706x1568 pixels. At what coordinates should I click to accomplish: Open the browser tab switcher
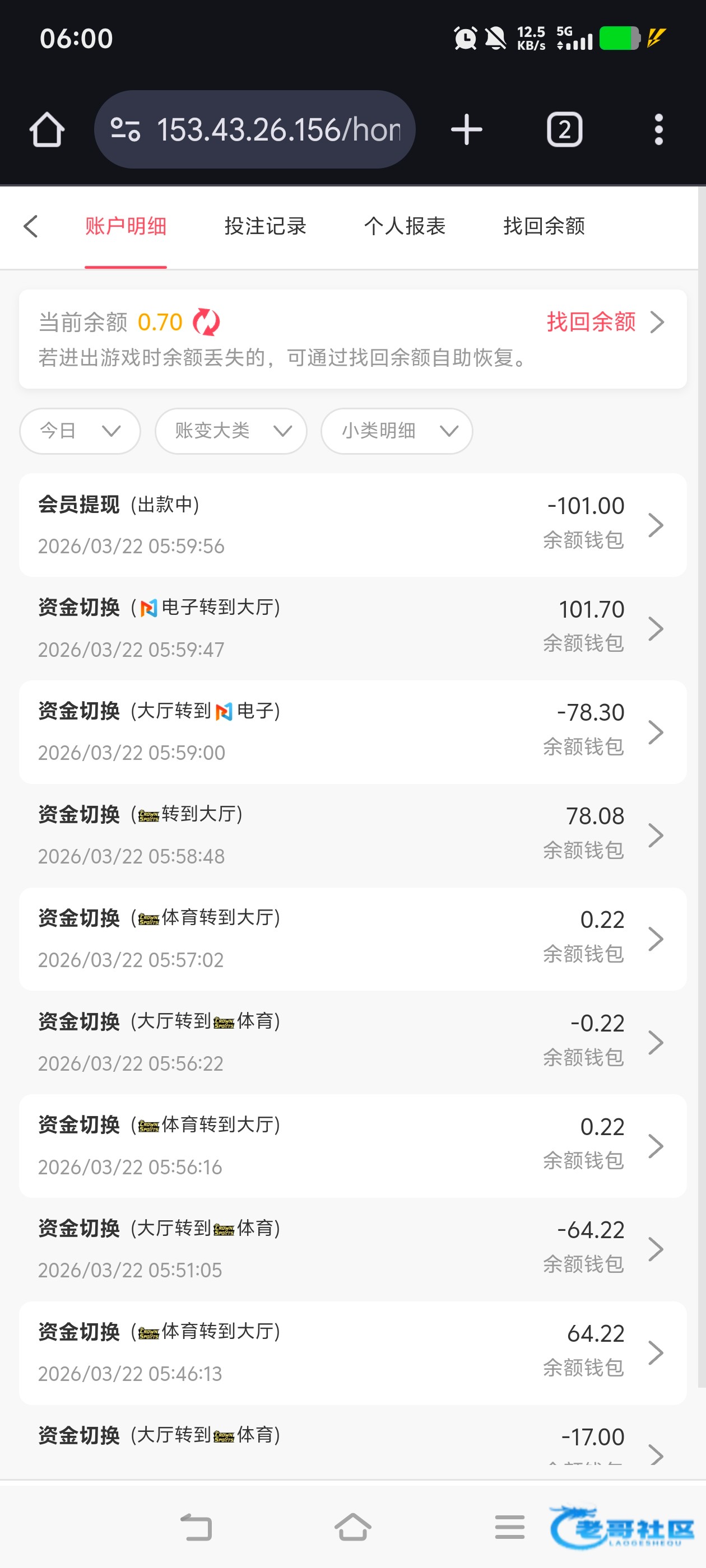tap(564, 130)
